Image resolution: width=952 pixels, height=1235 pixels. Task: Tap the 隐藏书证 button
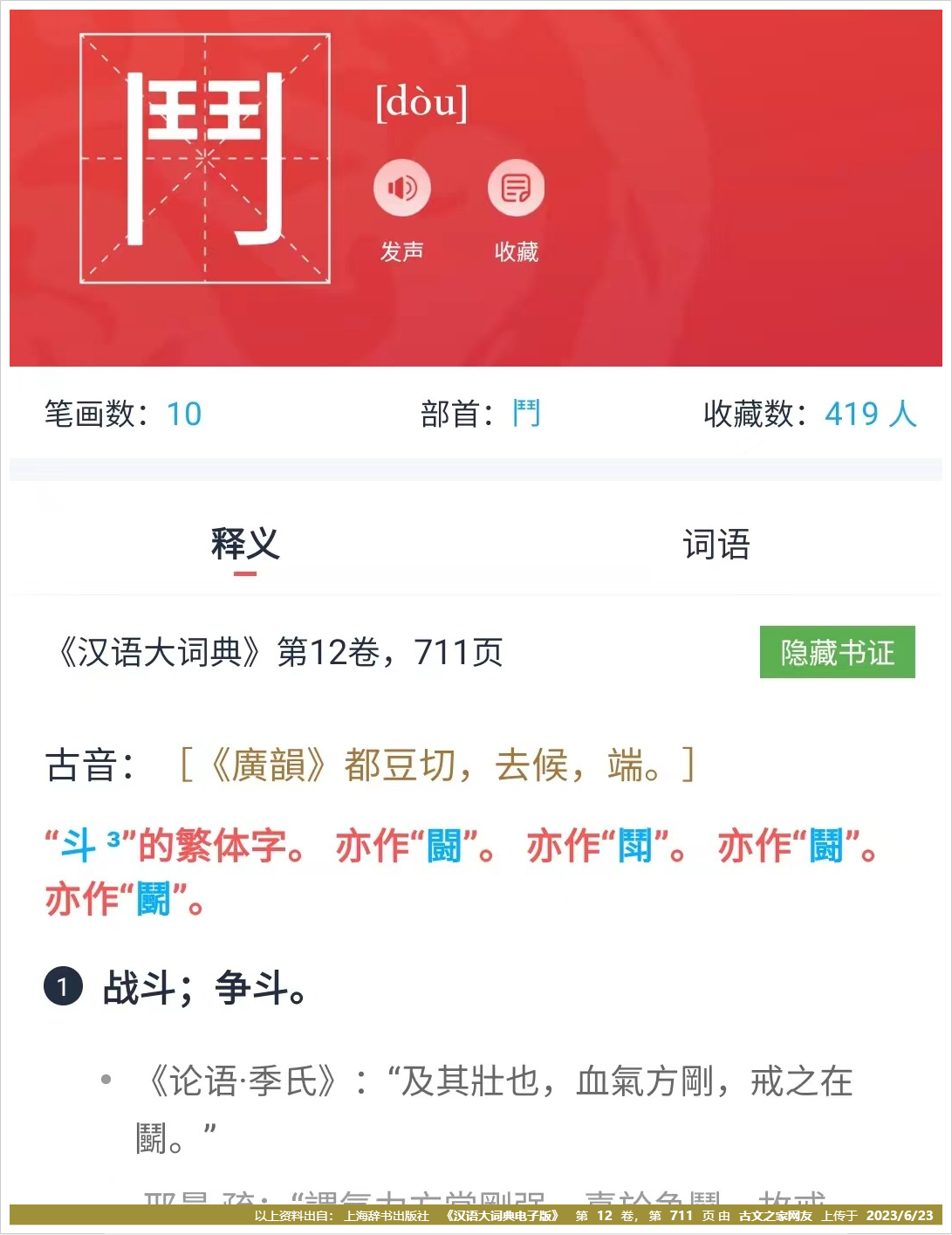point(837,652)
